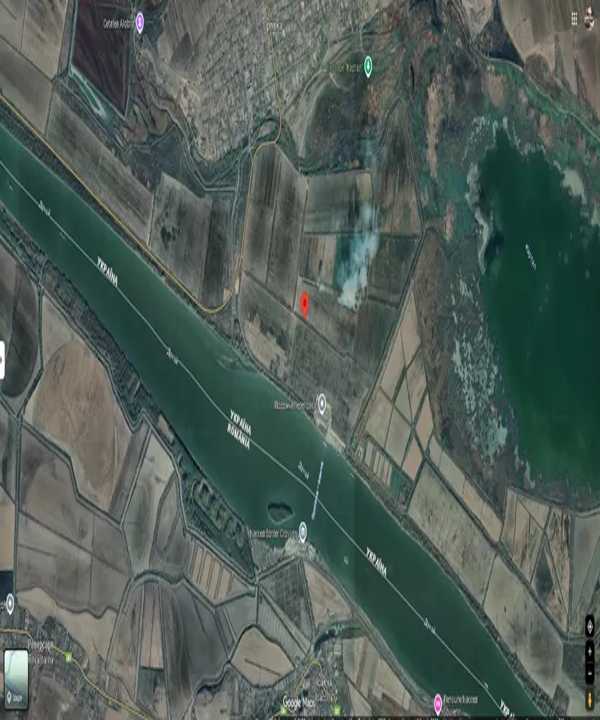This screenshot has width=600, height=720.
Task: Select the Street View pegman
Action: (x=589, y=699)
